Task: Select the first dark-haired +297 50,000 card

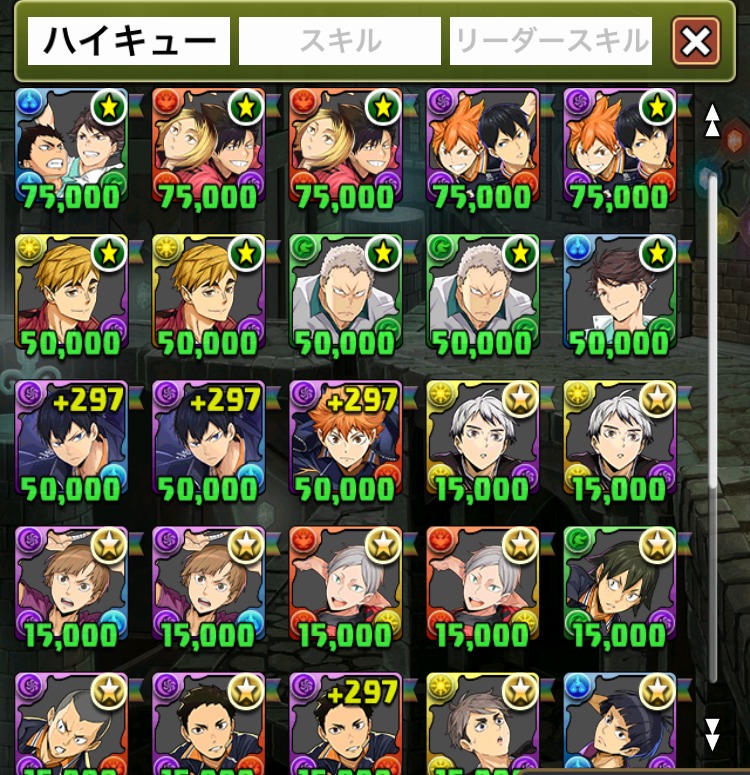Action: (71, 440)
